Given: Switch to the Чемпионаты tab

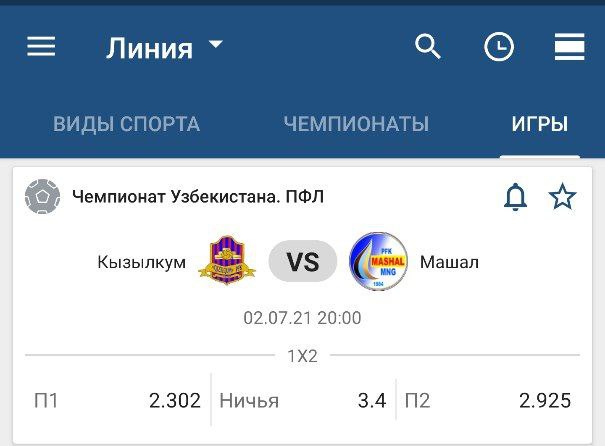Looking at the screenshot, I should coord(356,125).
